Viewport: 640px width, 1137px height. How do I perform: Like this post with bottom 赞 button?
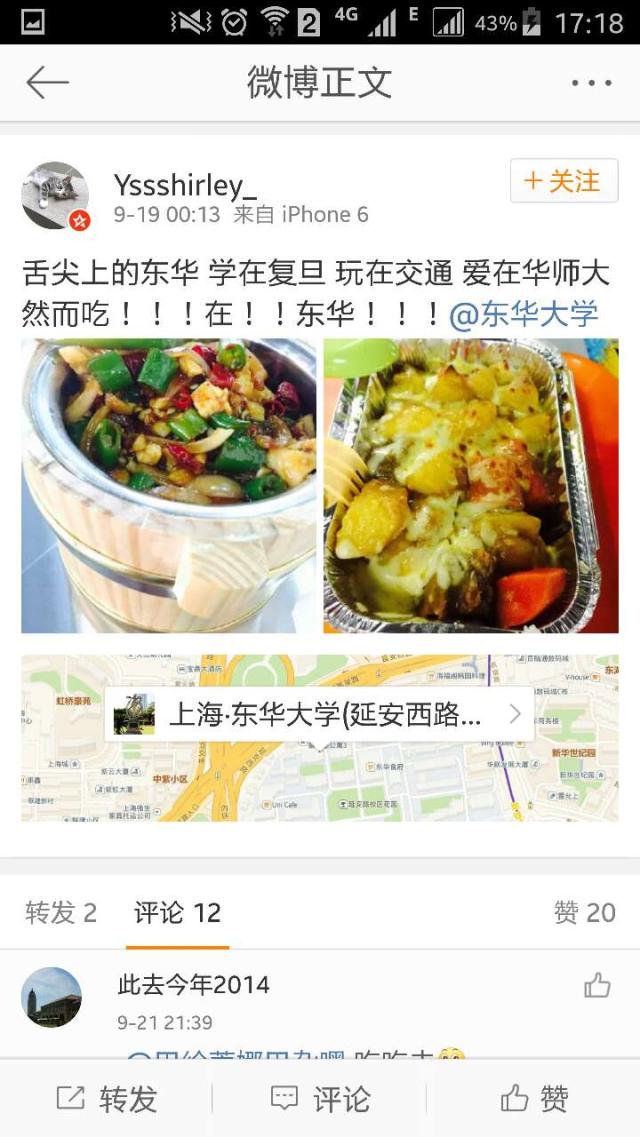point(534,1099)
